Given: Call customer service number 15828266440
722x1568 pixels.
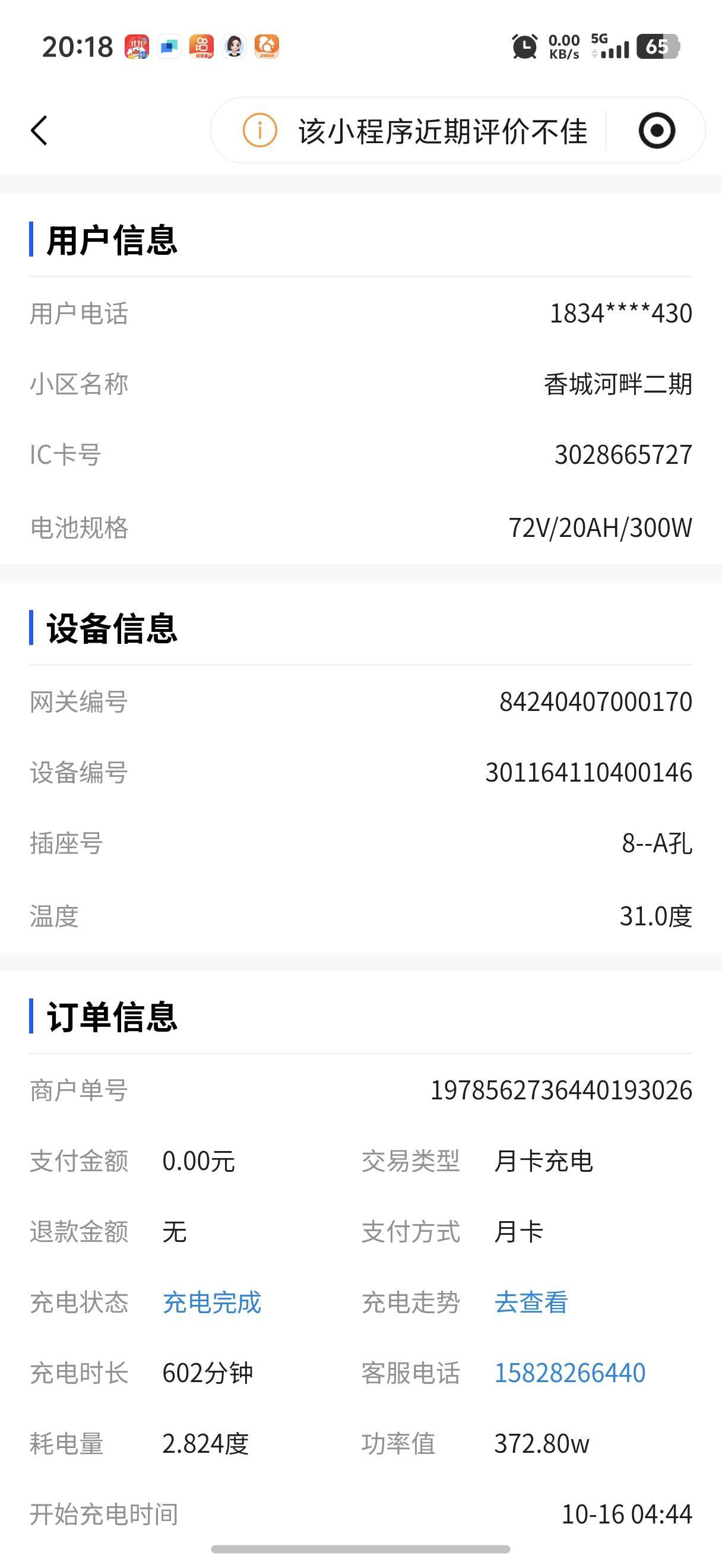Looking at the screenshot, I should [x=570, y=1373].
